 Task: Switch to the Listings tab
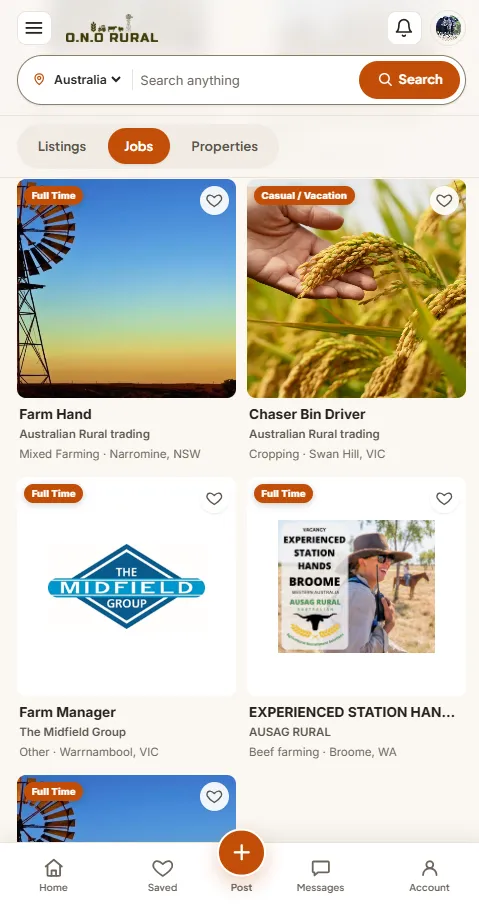click(62, 147)
